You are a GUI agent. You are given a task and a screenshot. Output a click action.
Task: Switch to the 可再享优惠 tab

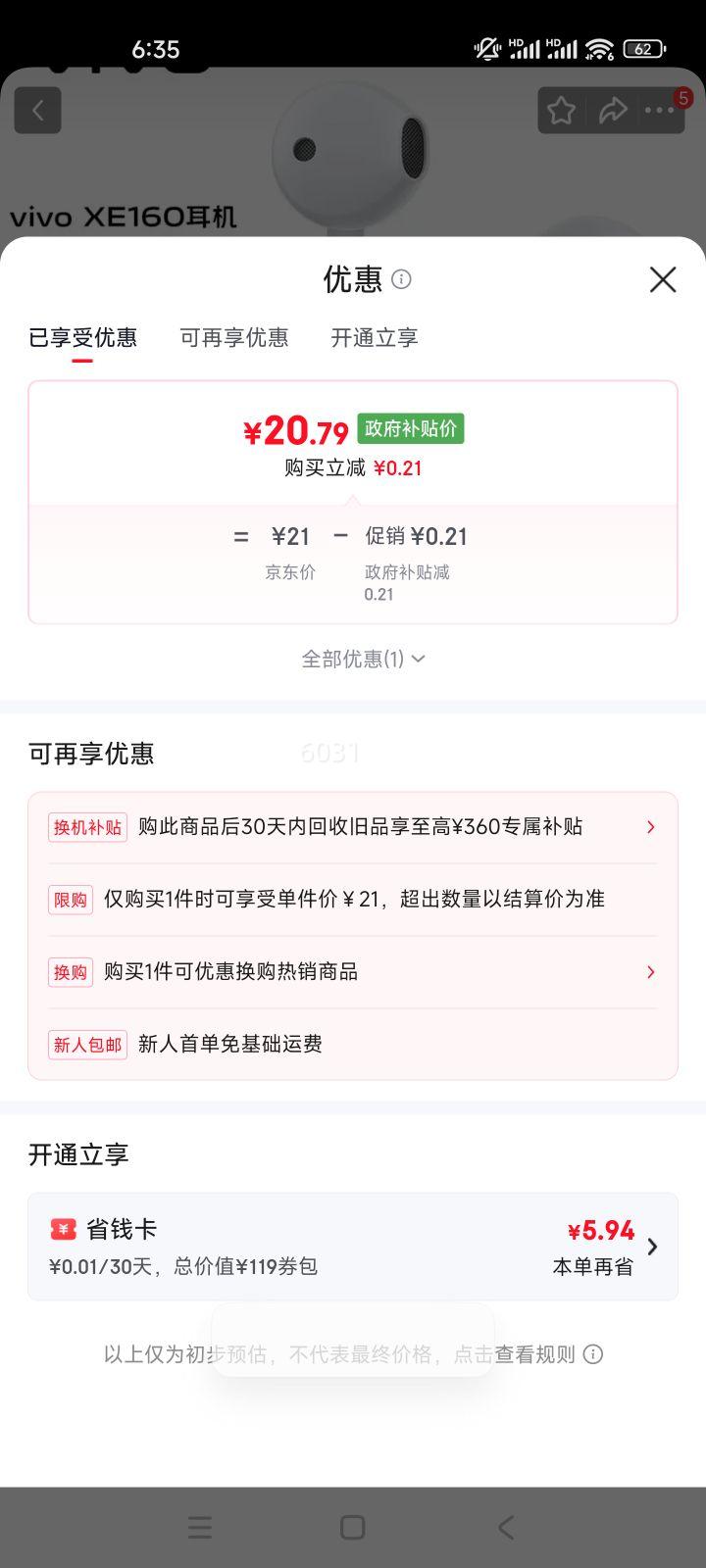(234, 337)
